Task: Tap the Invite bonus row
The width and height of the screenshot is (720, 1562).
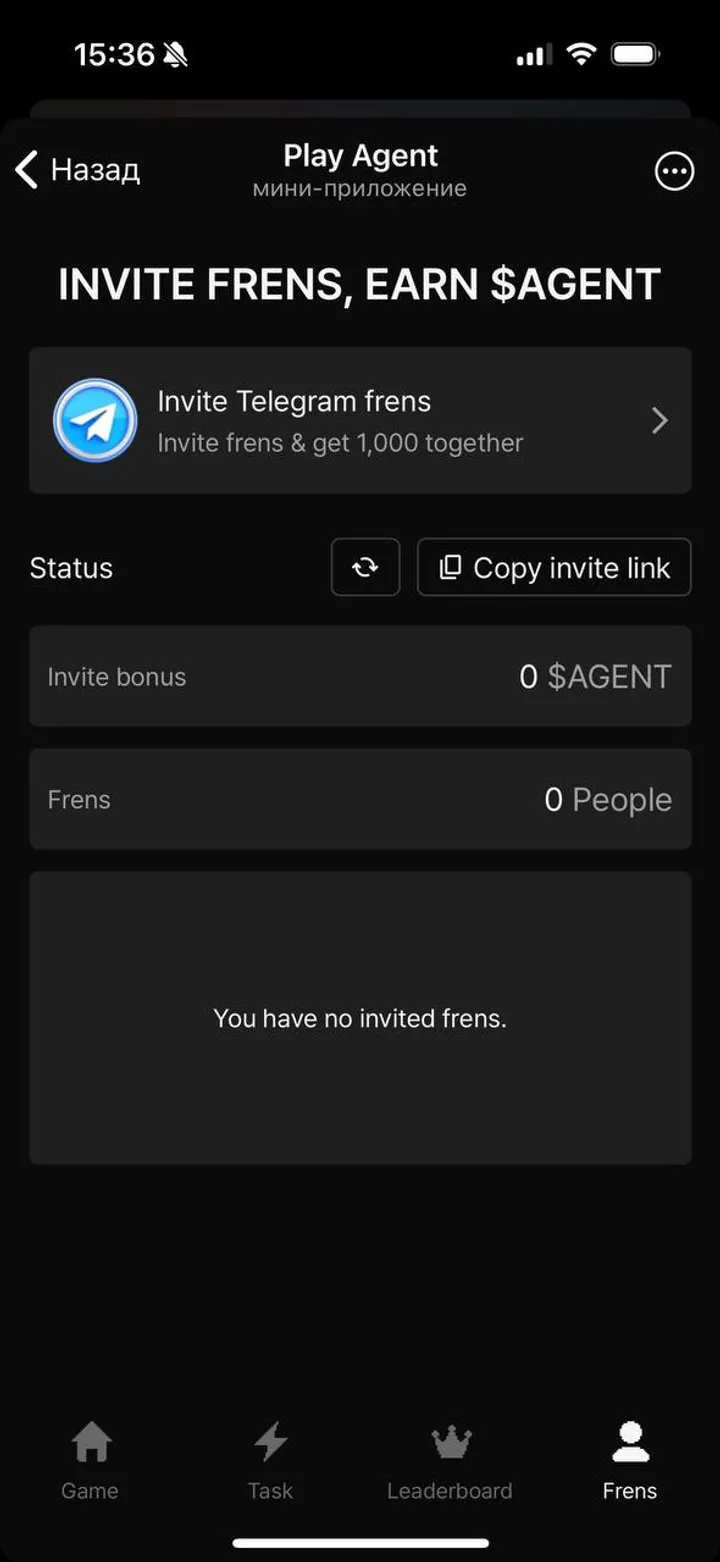Action: [360, 676]
